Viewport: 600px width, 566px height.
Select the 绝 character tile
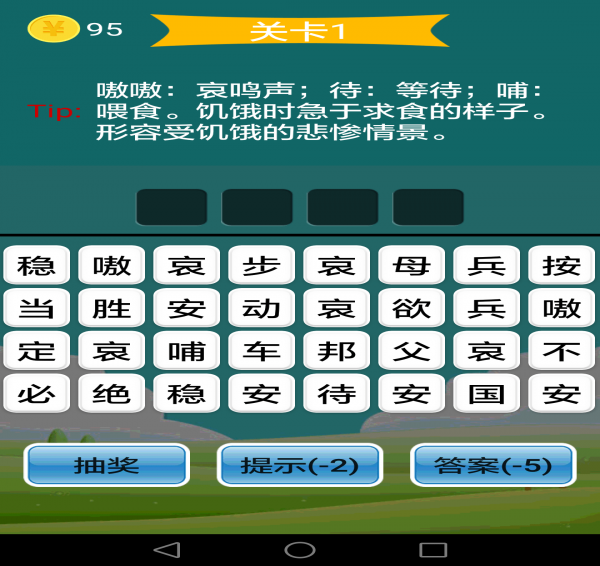(x=112, y=394)
